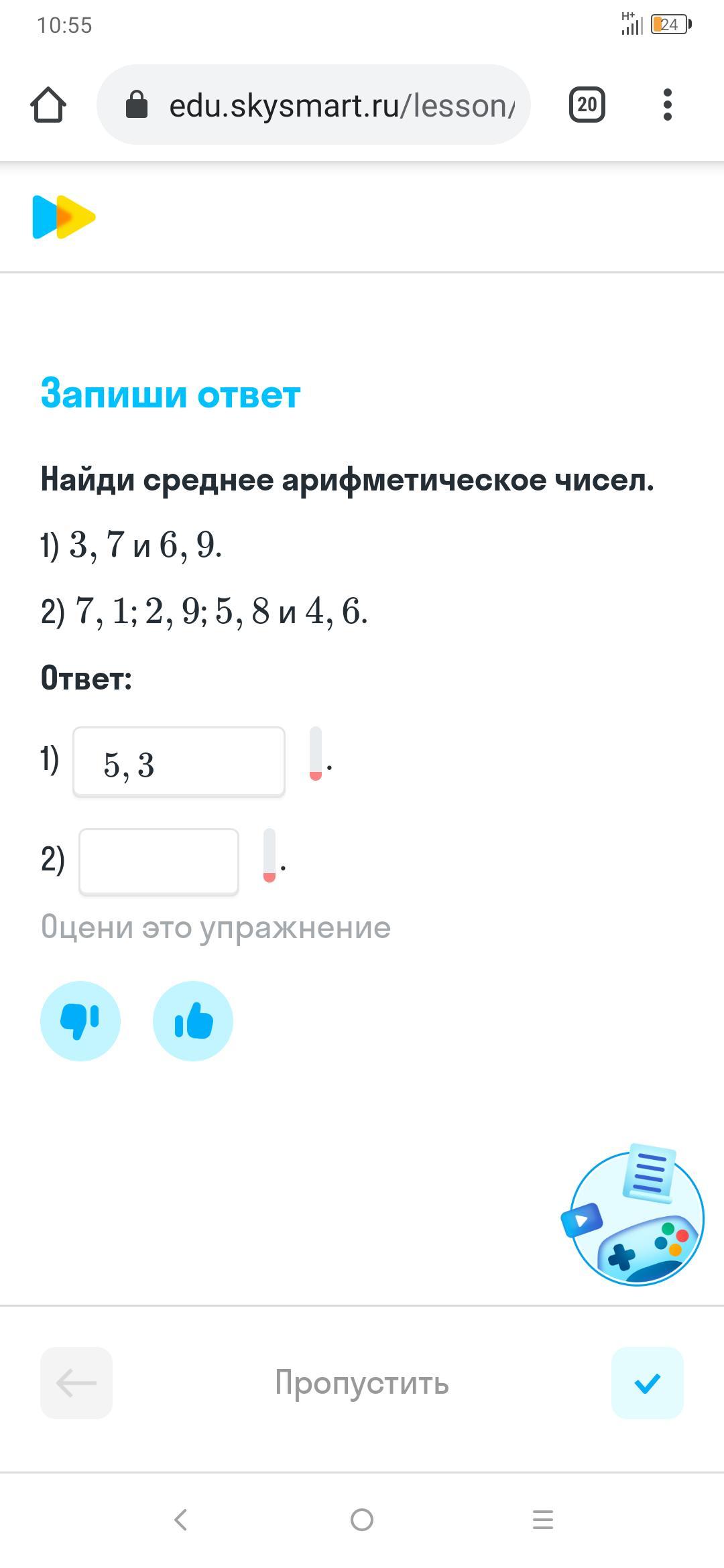Open the browser home page
This screenshot has height=1568, width=724.
tap(48, 105)
